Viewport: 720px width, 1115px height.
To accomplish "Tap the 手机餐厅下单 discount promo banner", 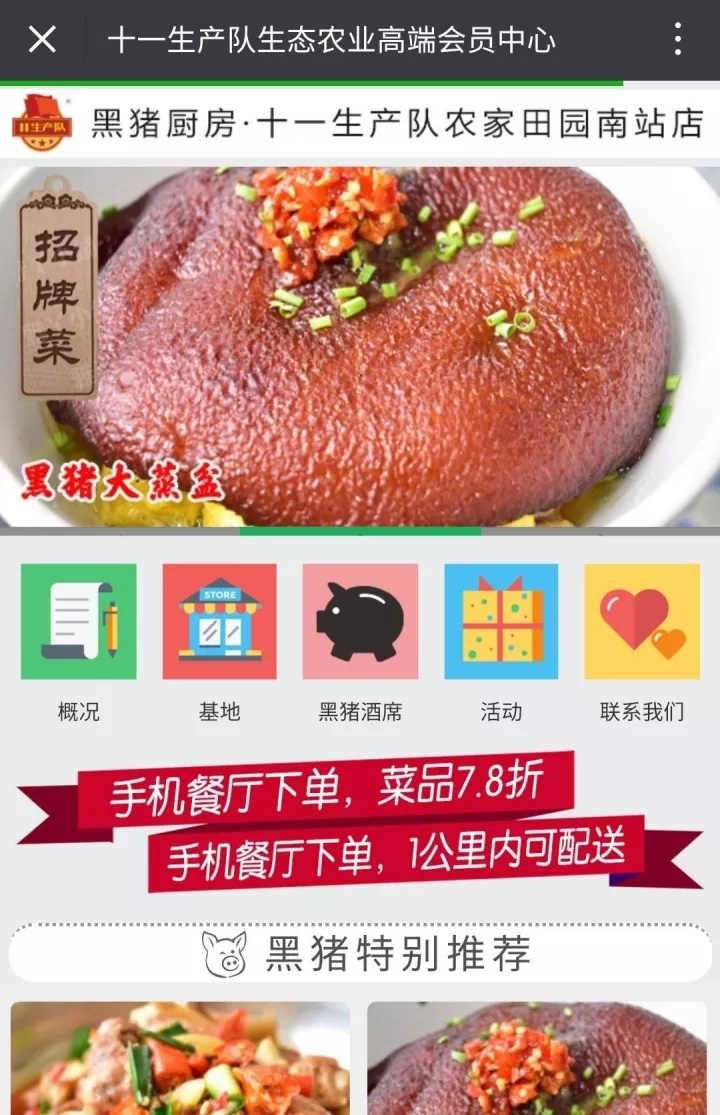I will (360, 822).
